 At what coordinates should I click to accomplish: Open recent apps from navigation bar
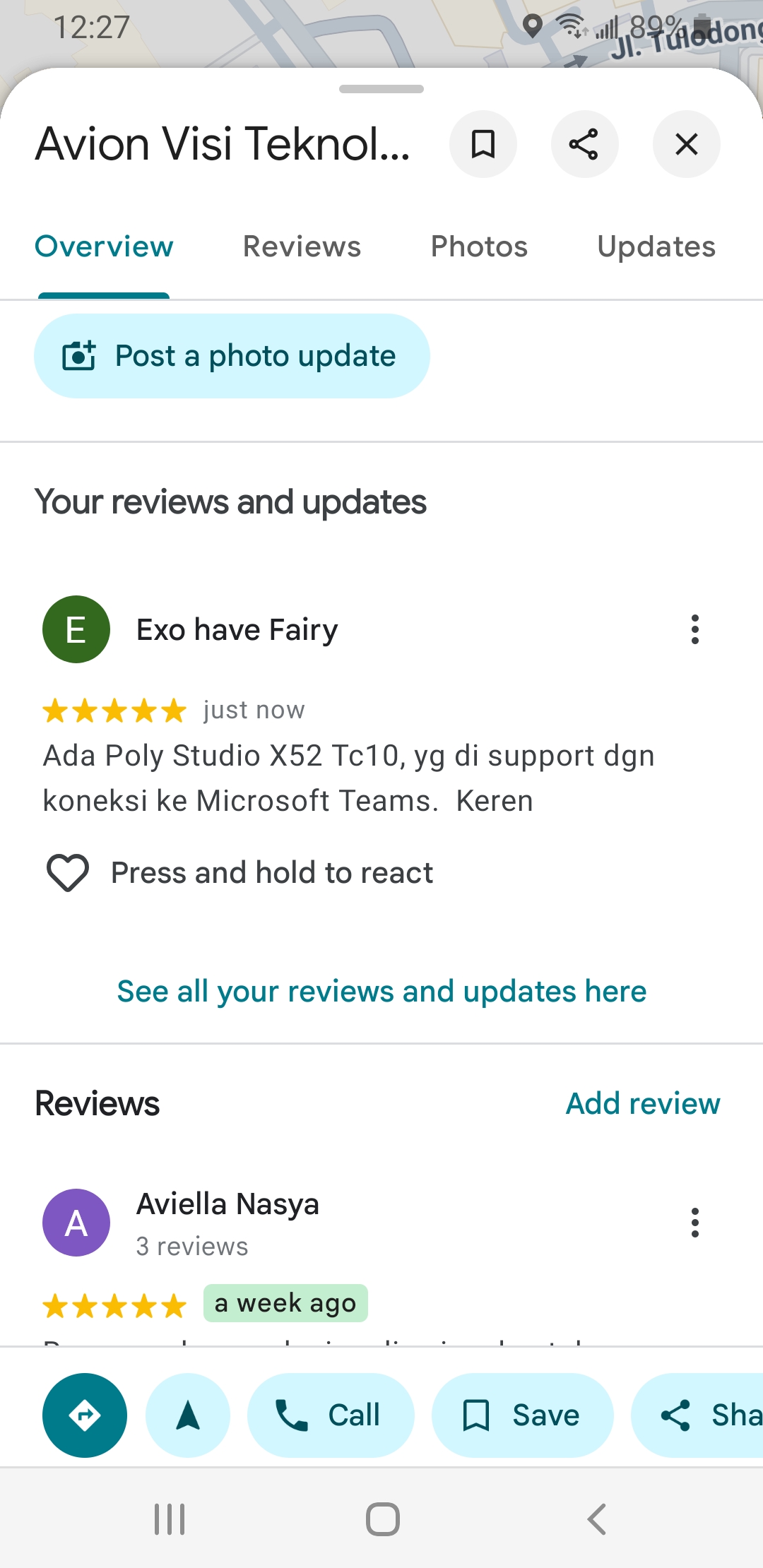tap(170, 1519)
